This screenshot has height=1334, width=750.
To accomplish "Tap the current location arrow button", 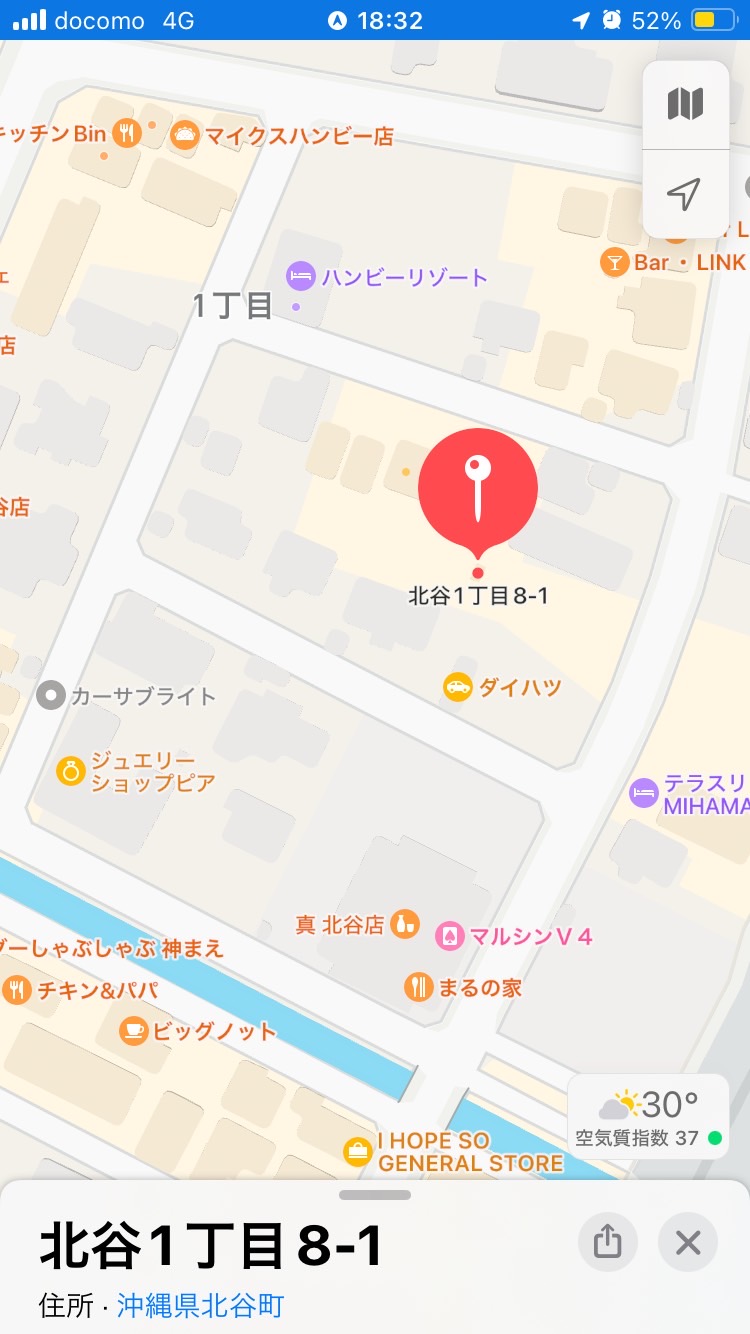I will pyautogui.click(x=686, y=194).
